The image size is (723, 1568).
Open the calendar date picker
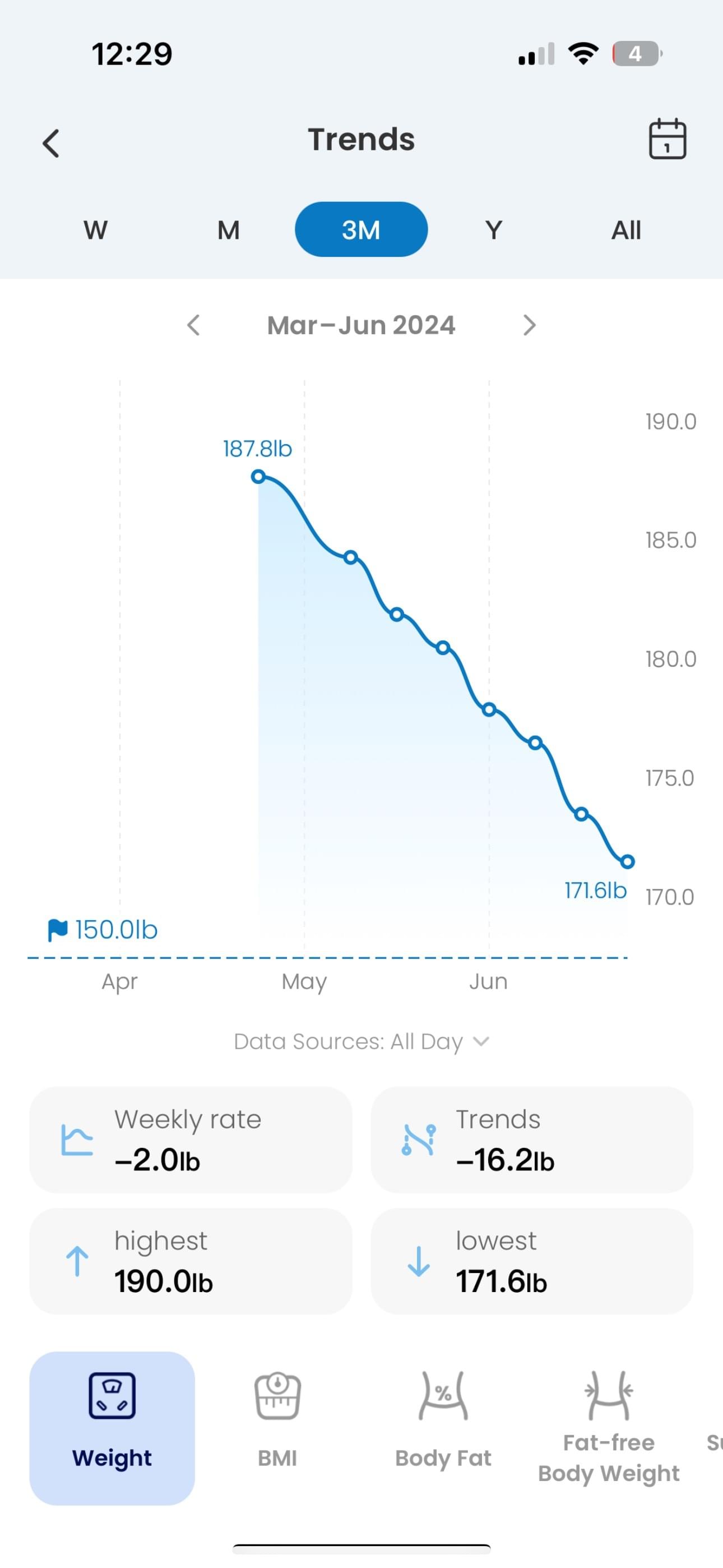[x=667, y=140]
